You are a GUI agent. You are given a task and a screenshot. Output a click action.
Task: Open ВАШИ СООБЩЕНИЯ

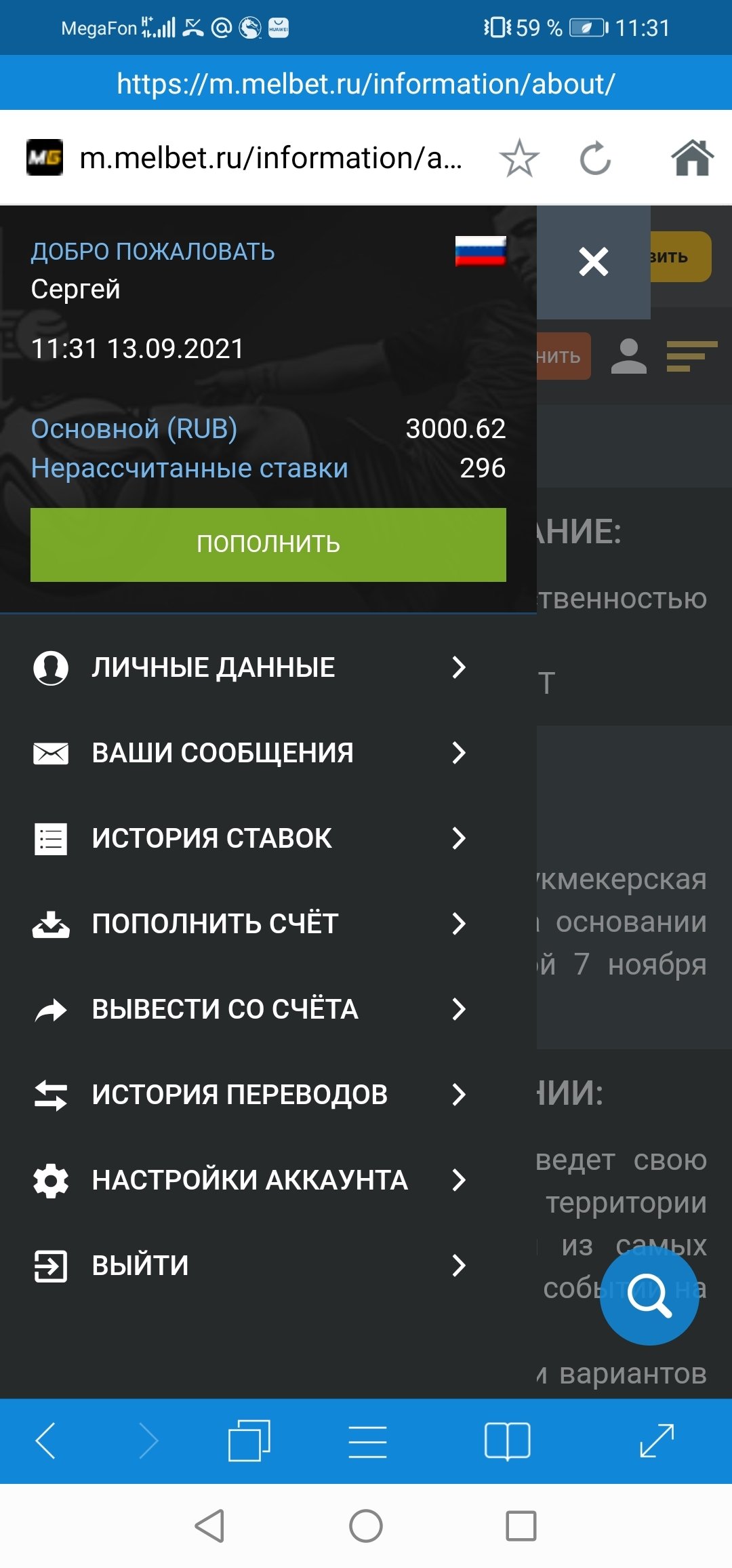tap(251, 753)
